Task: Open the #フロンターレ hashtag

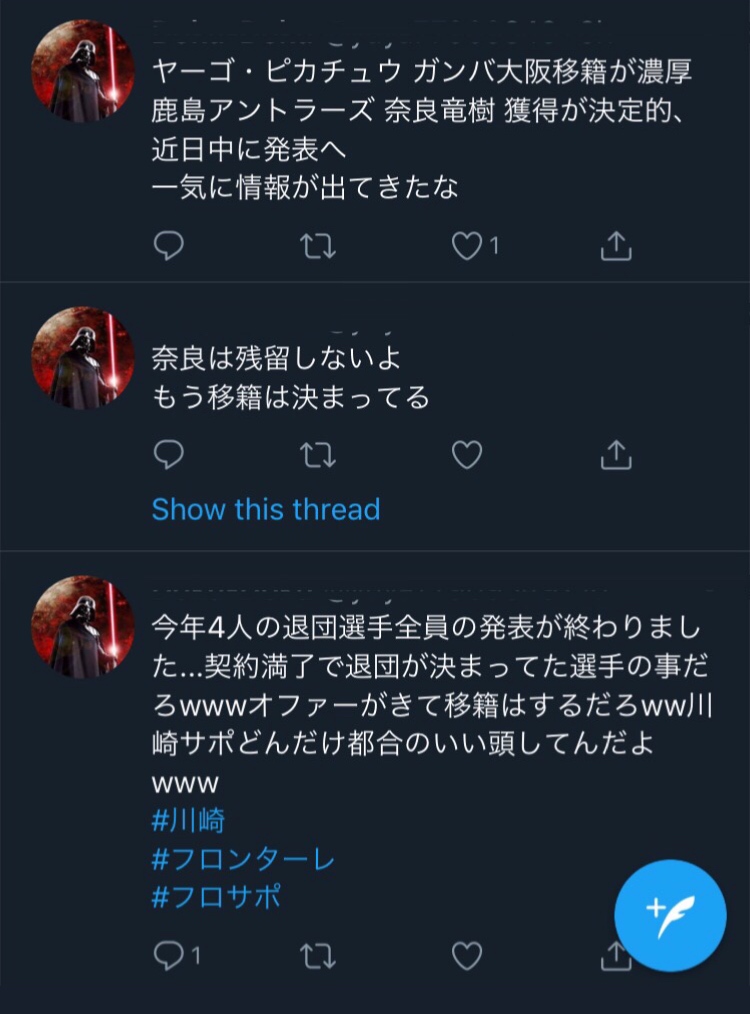Action: 243,859
